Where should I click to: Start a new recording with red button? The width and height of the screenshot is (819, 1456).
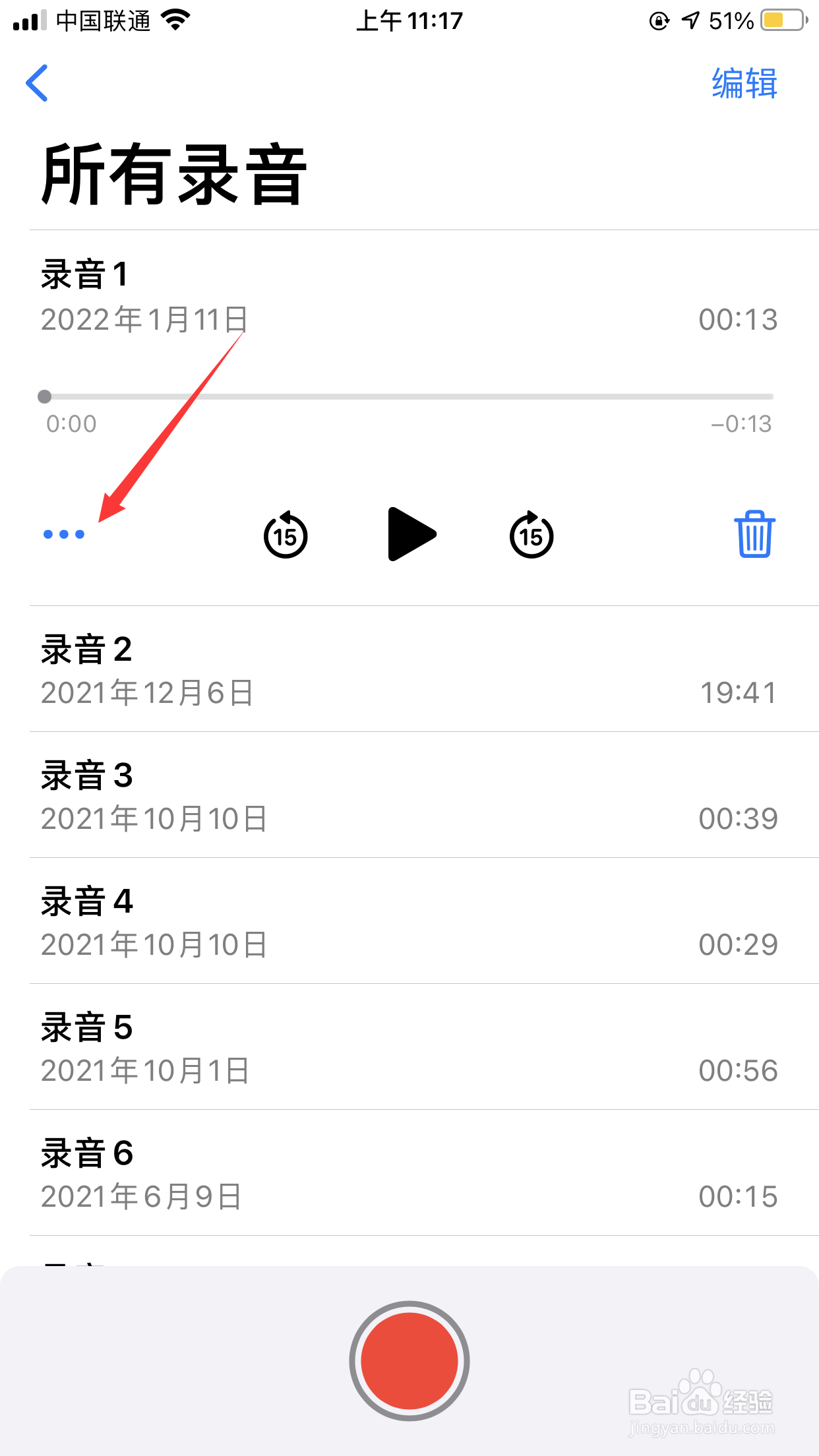[409, 1360]
